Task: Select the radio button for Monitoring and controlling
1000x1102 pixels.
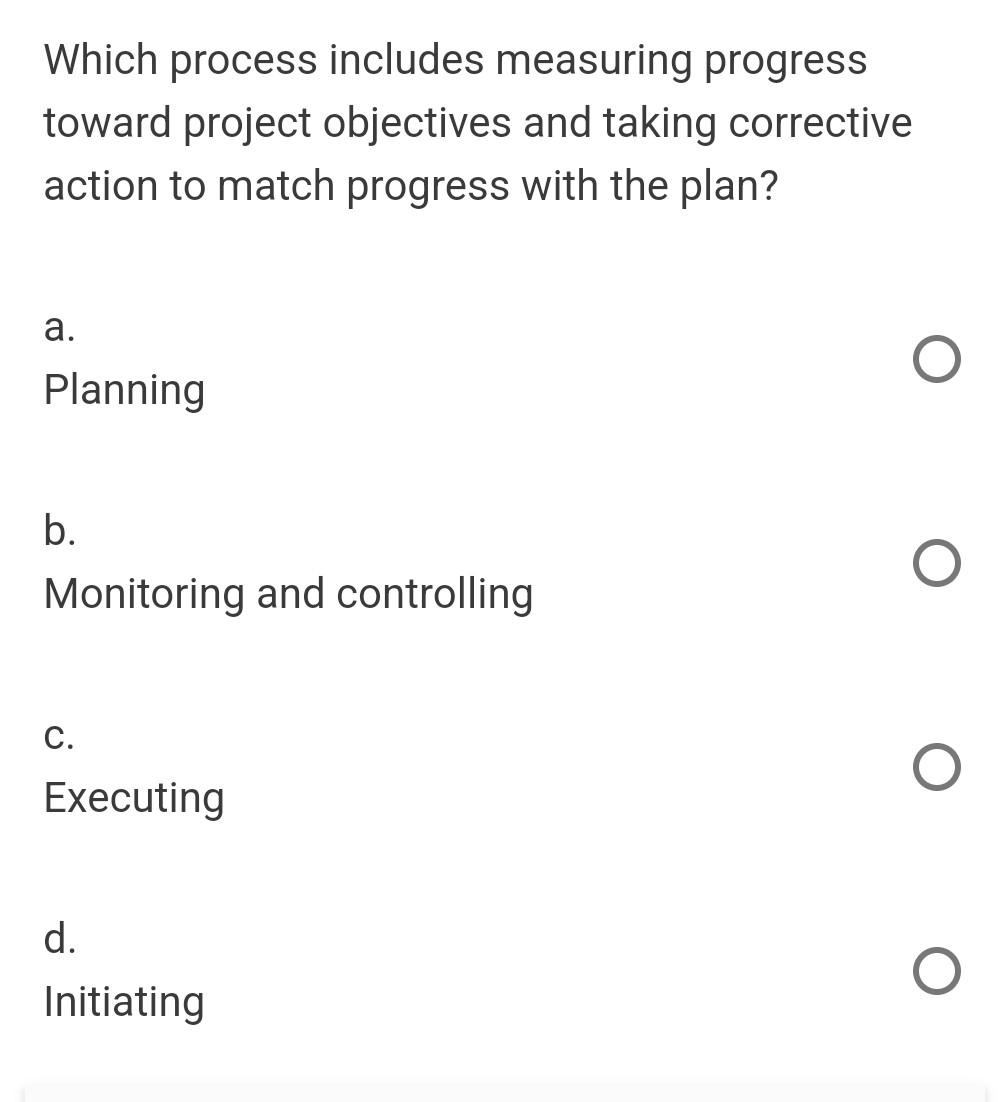Action: pos(936,563)
